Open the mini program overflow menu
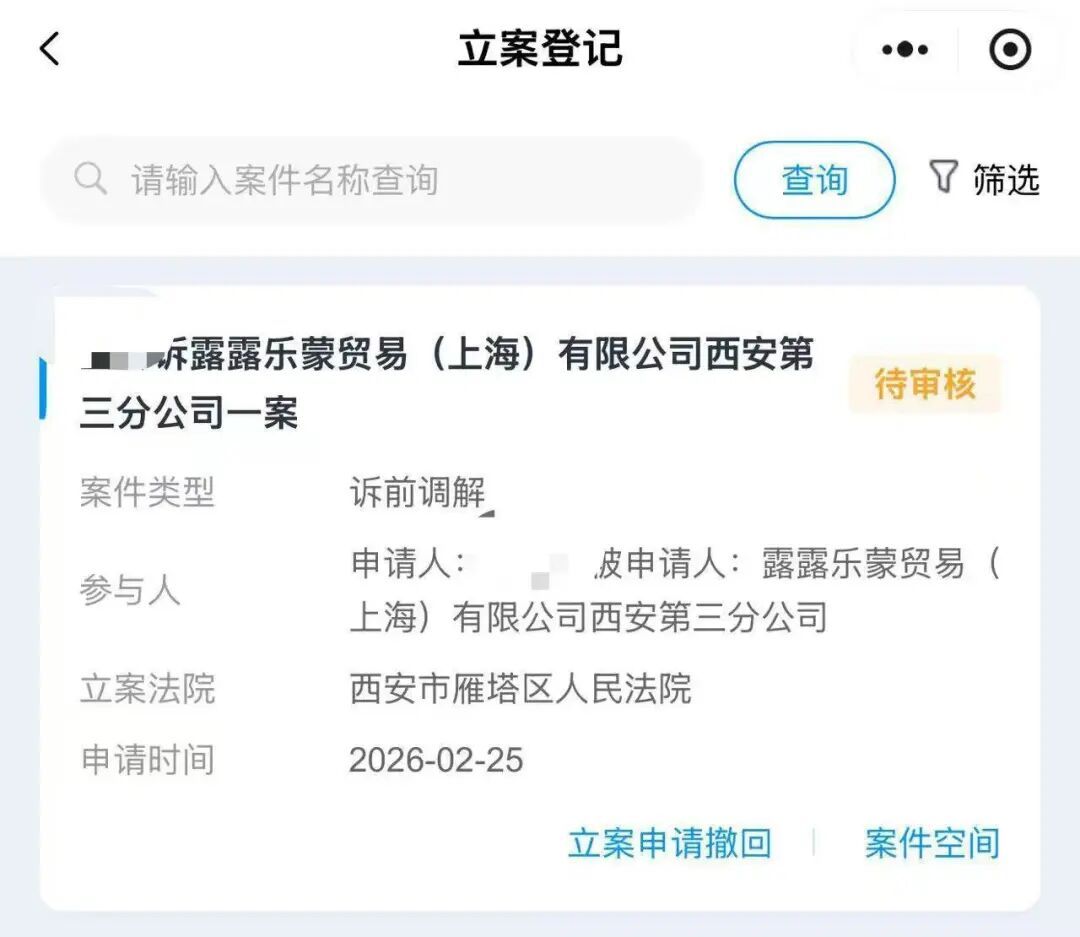Image resolution: width=1080 pixels, height=937 pixels. pyautogui.click(x=905, y=49)
